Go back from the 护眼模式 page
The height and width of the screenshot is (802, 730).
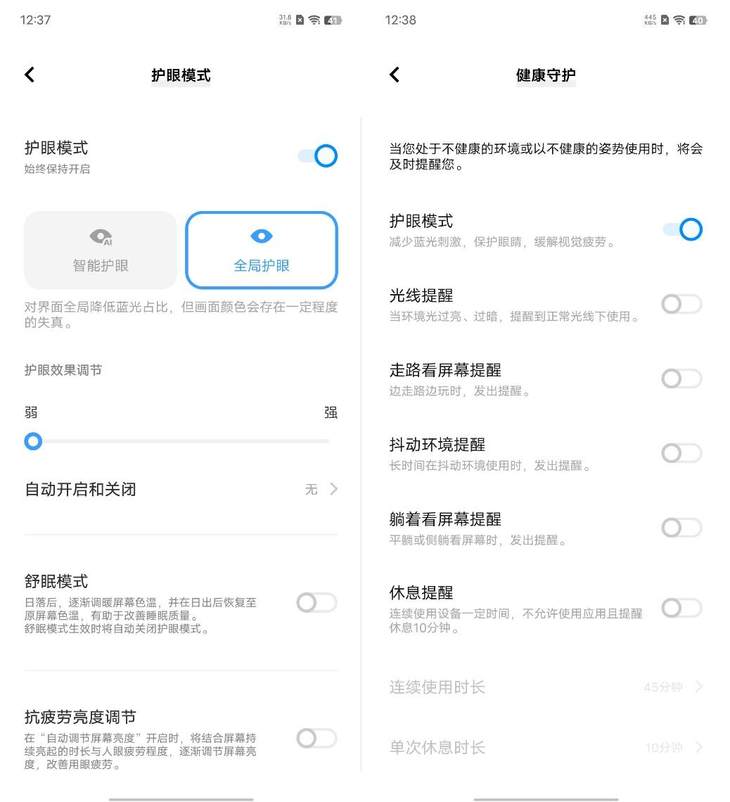tap(30, 75)
